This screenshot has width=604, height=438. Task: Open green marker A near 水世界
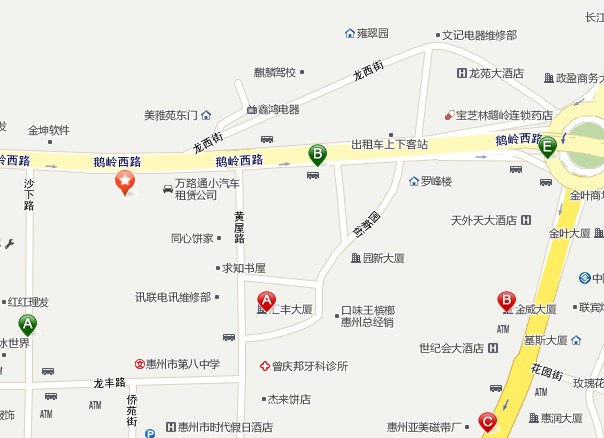[28, 324]
